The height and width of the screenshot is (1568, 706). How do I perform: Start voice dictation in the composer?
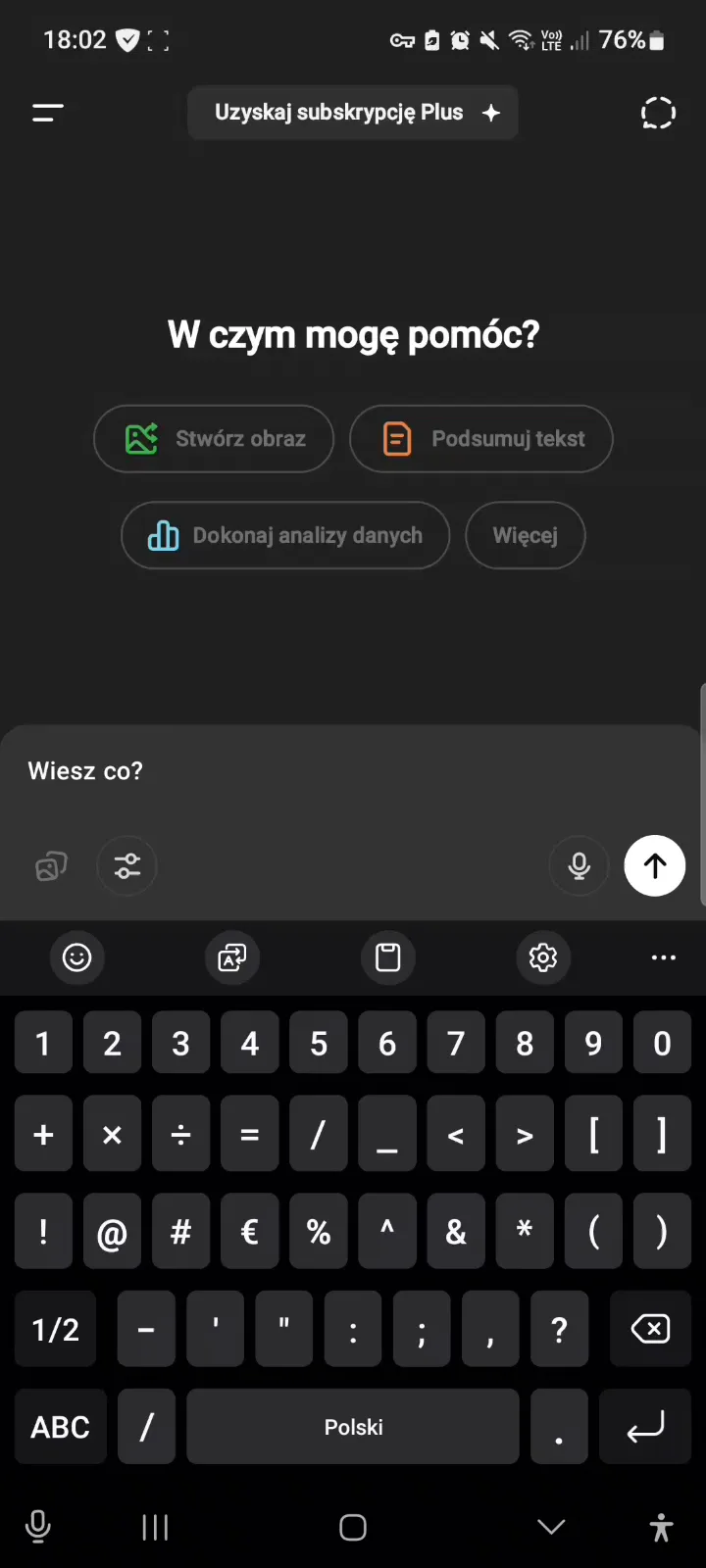(x=580, y=866)
